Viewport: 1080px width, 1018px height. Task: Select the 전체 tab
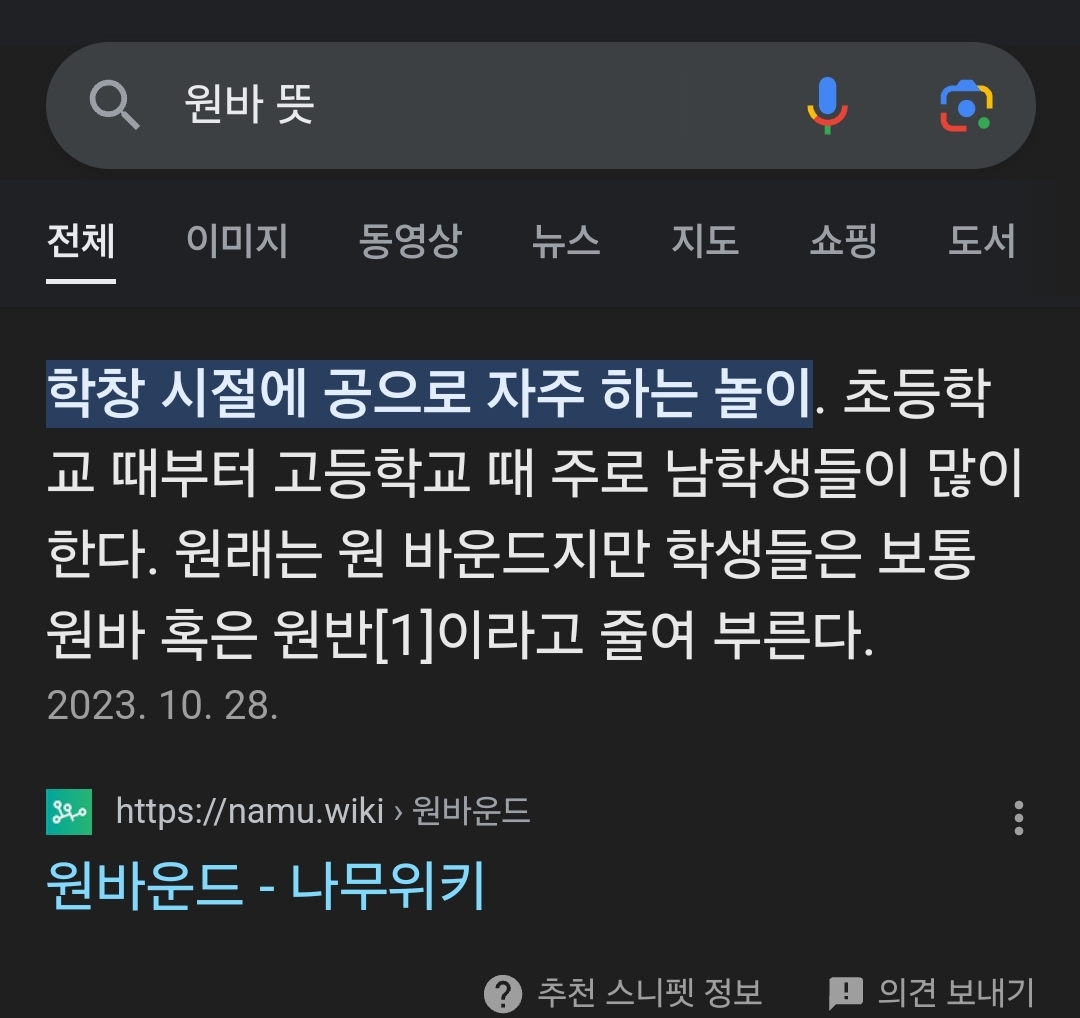point(81,241)
